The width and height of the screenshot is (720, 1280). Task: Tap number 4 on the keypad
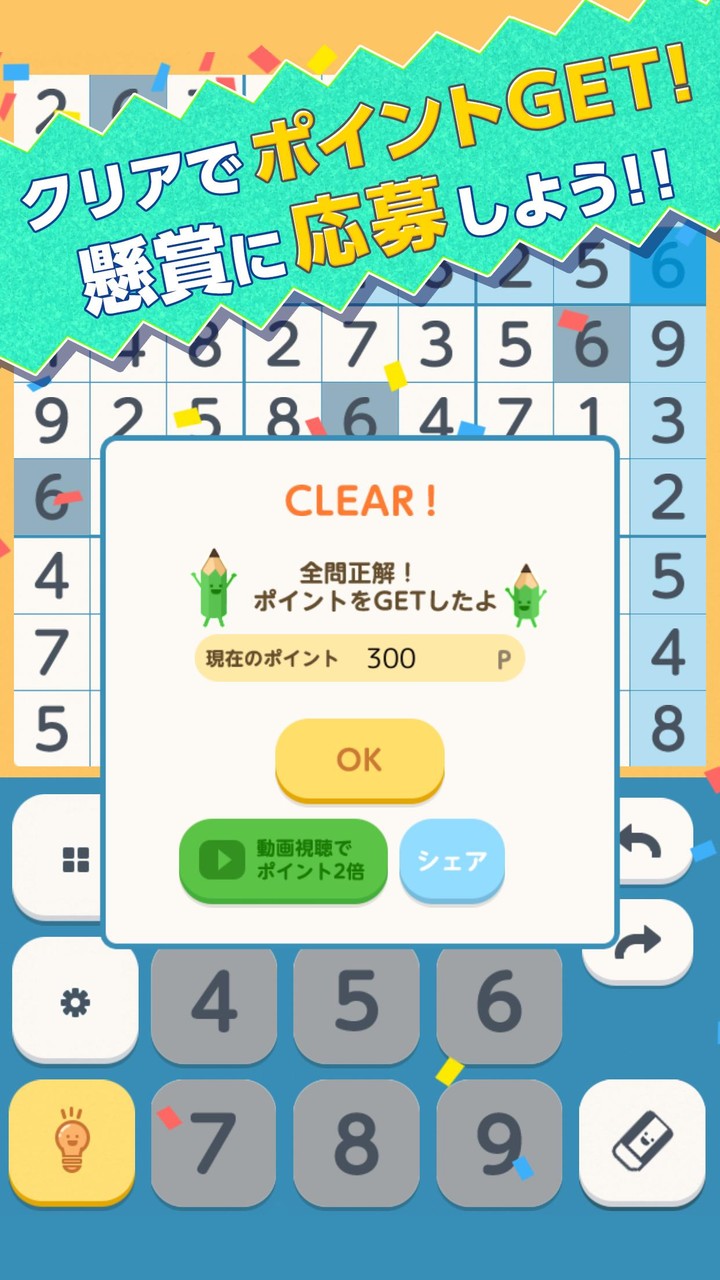click(x=213, y=1005)
